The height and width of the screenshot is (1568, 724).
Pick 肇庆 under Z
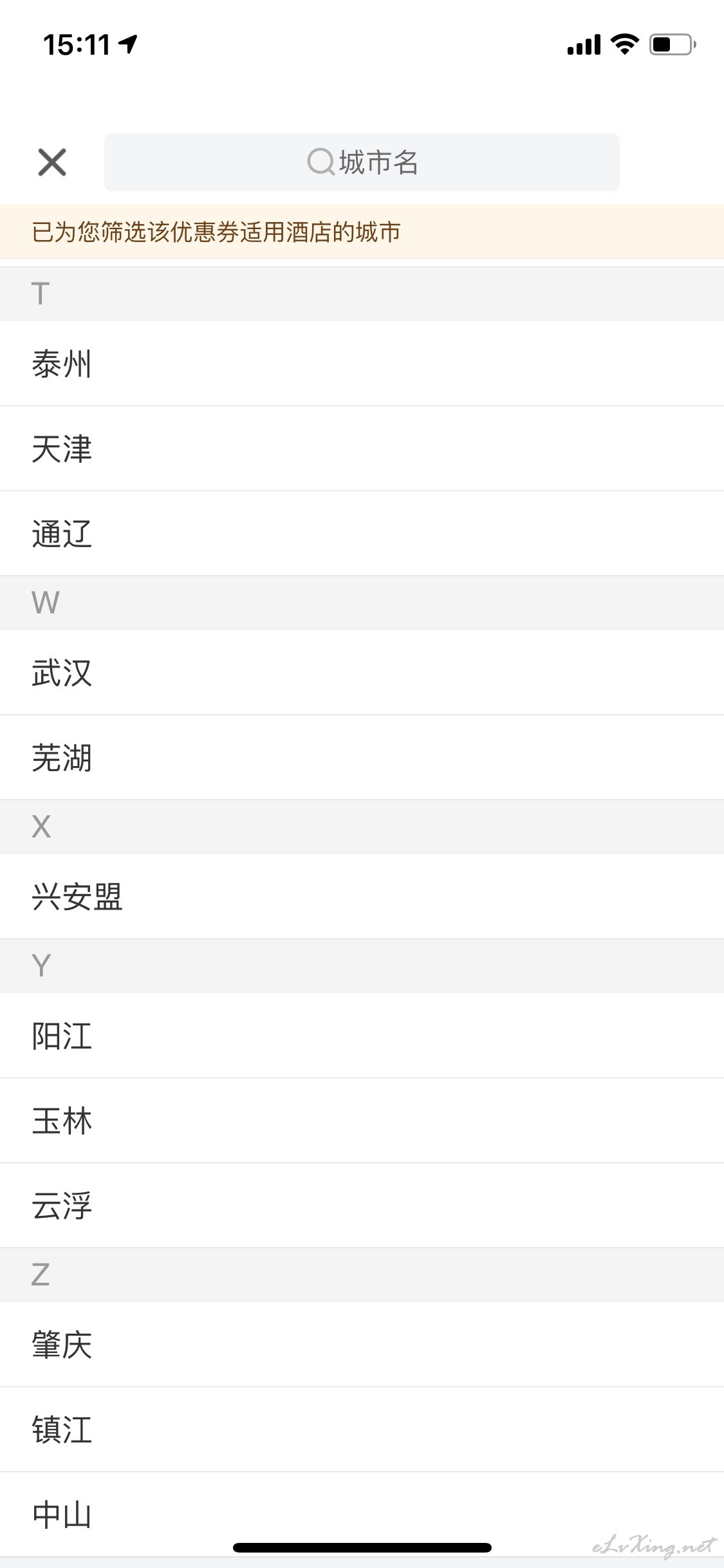(x=362, y=1345)
